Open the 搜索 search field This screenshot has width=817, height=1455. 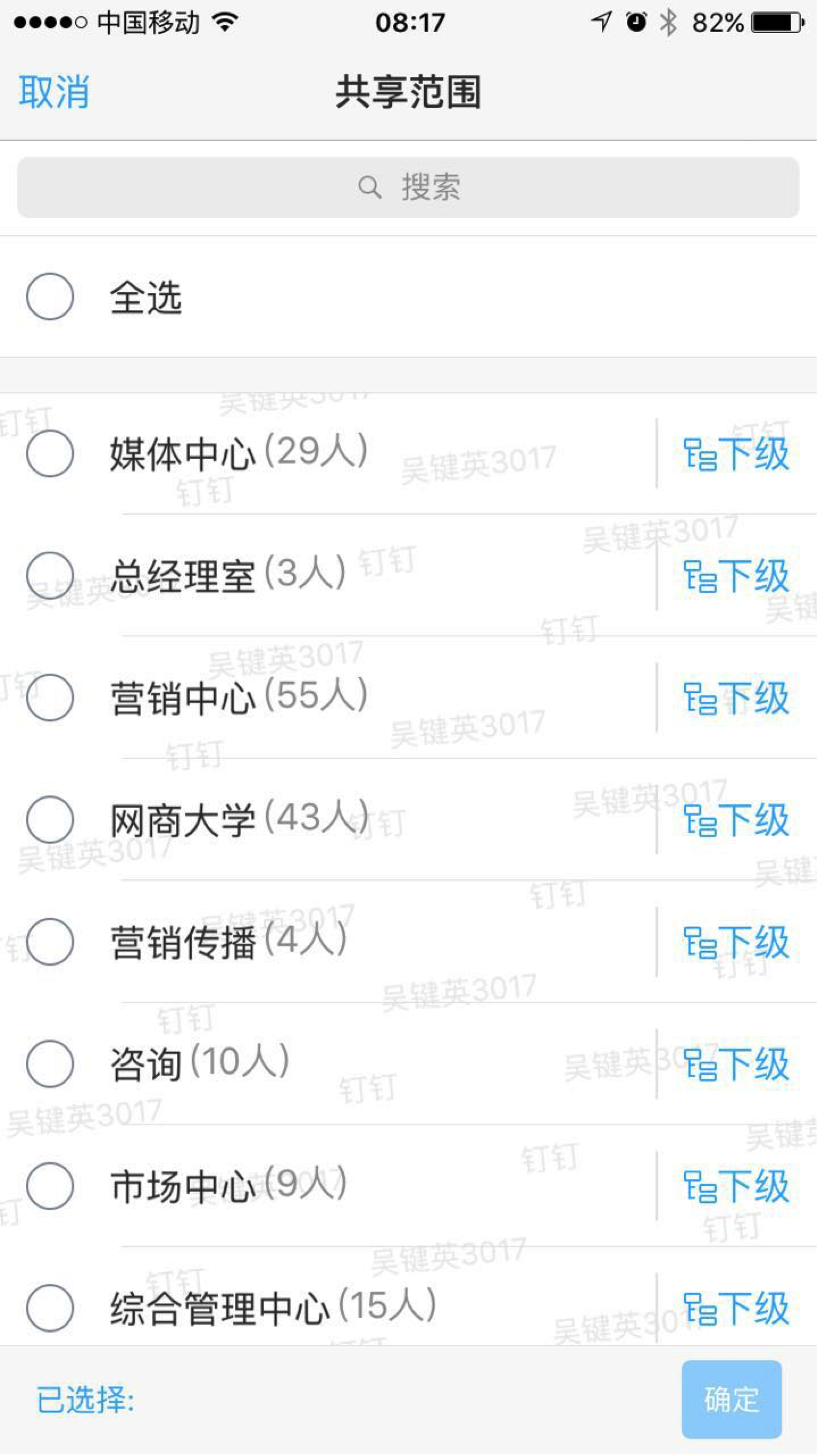click(x=408, y=187)
